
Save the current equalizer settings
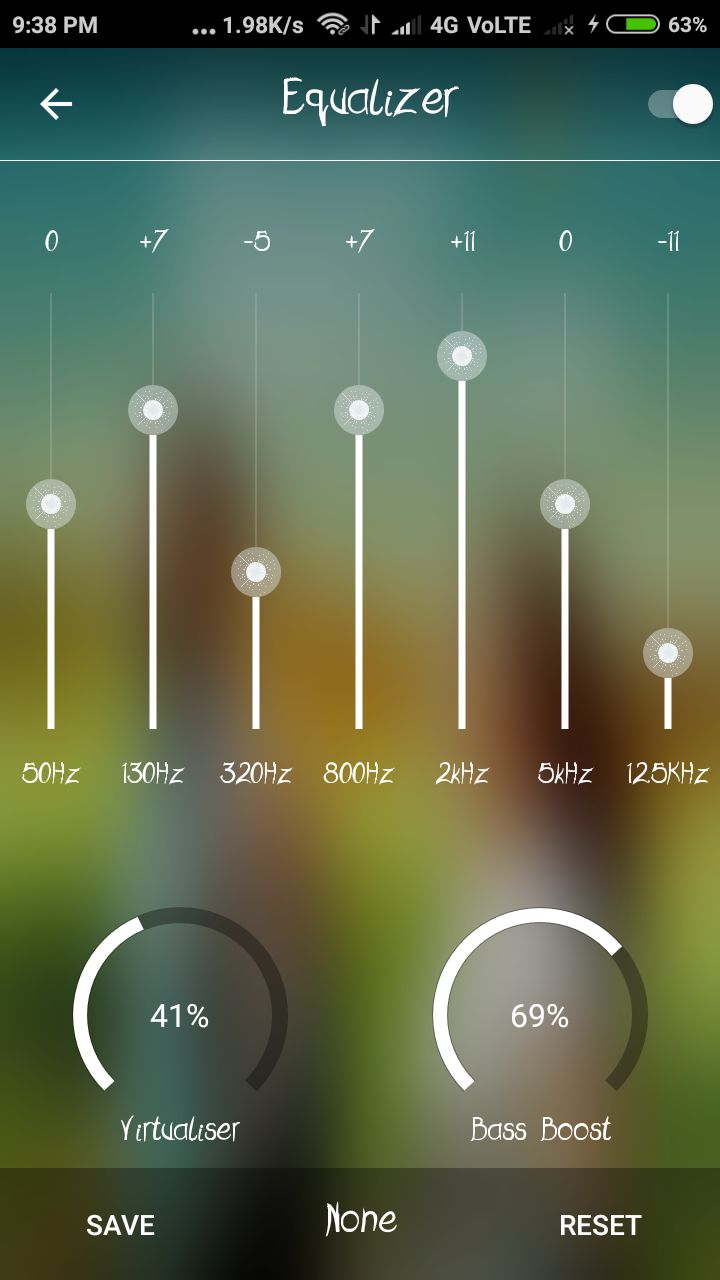tap(120, 1226)
